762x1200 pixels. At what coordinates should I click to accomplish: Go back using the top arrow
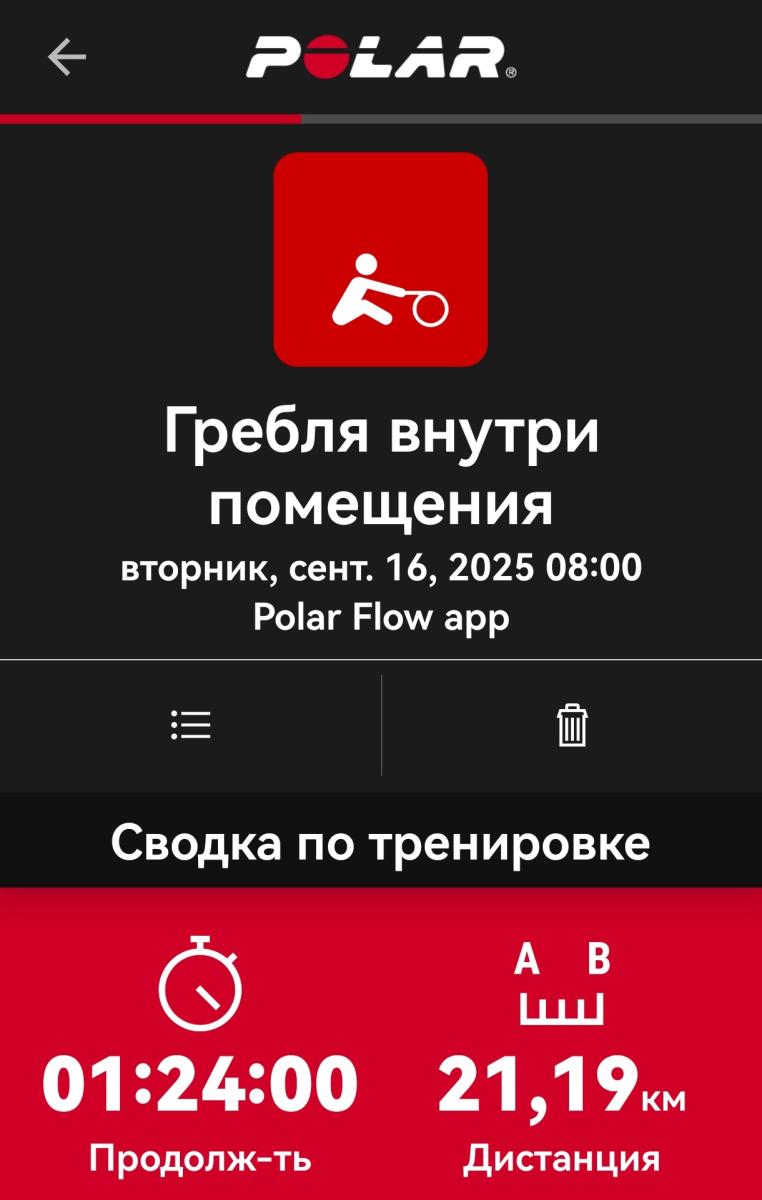click(67, 57)
